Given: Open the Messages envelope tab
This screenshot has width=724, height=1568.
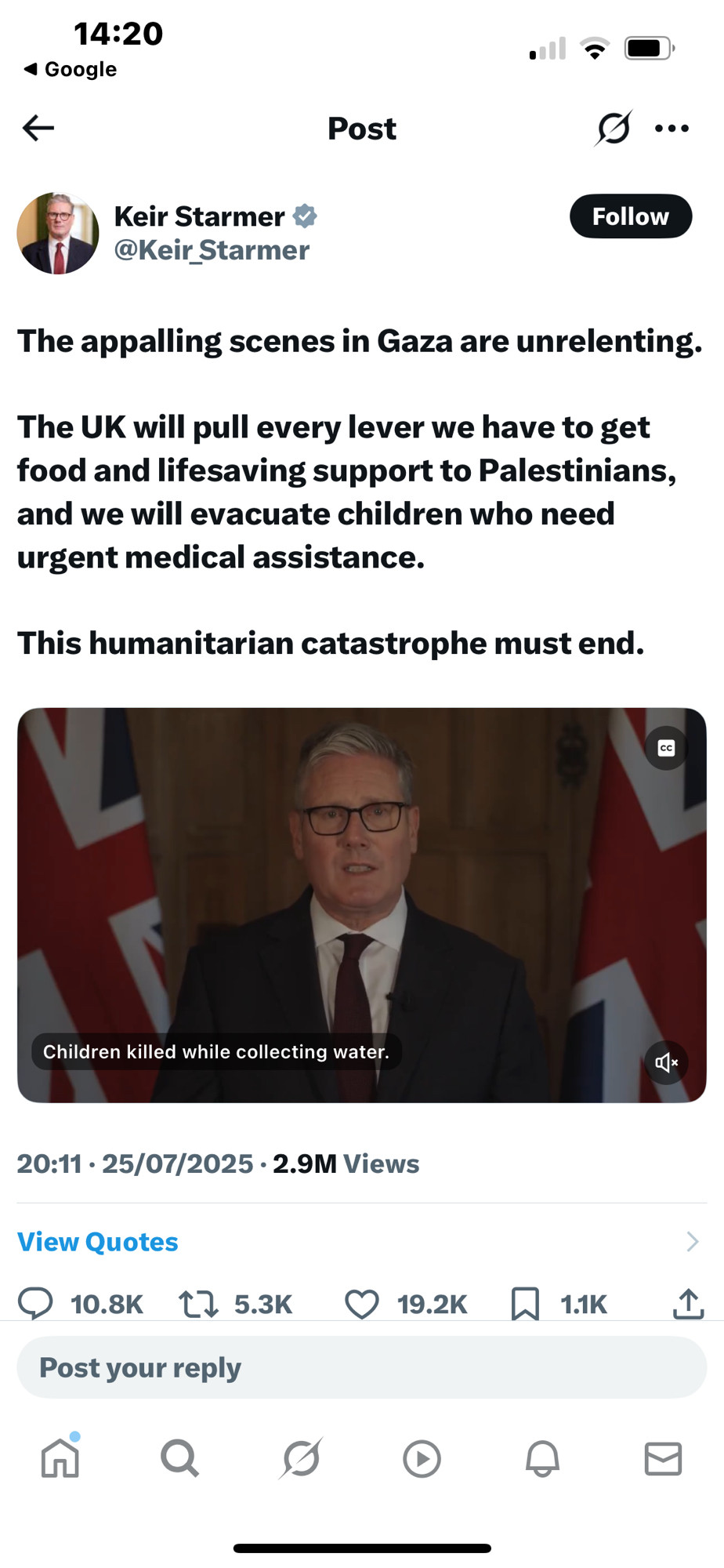Looking at the screenshot, I should 663,1459.
